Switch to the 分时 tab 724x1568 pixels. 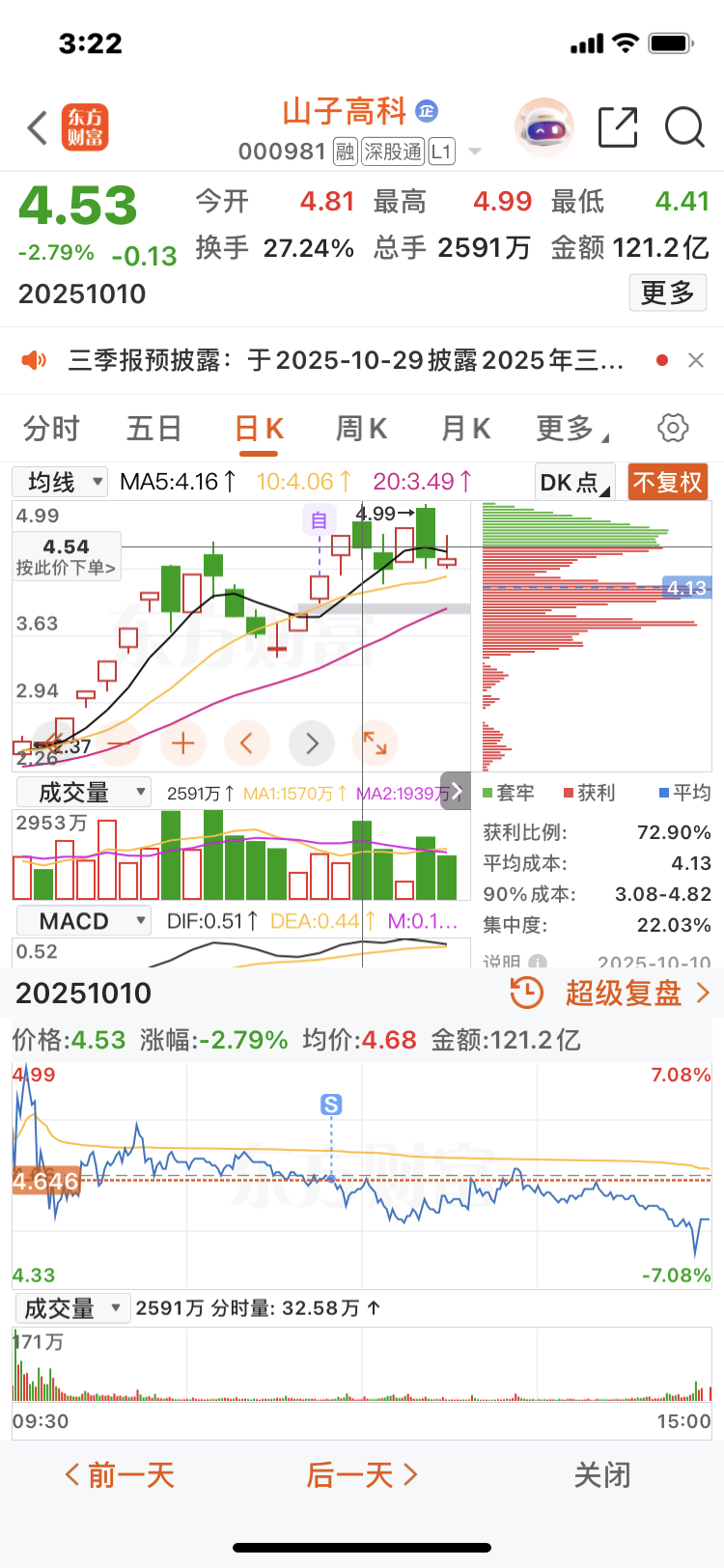click(x=51, y=429)
